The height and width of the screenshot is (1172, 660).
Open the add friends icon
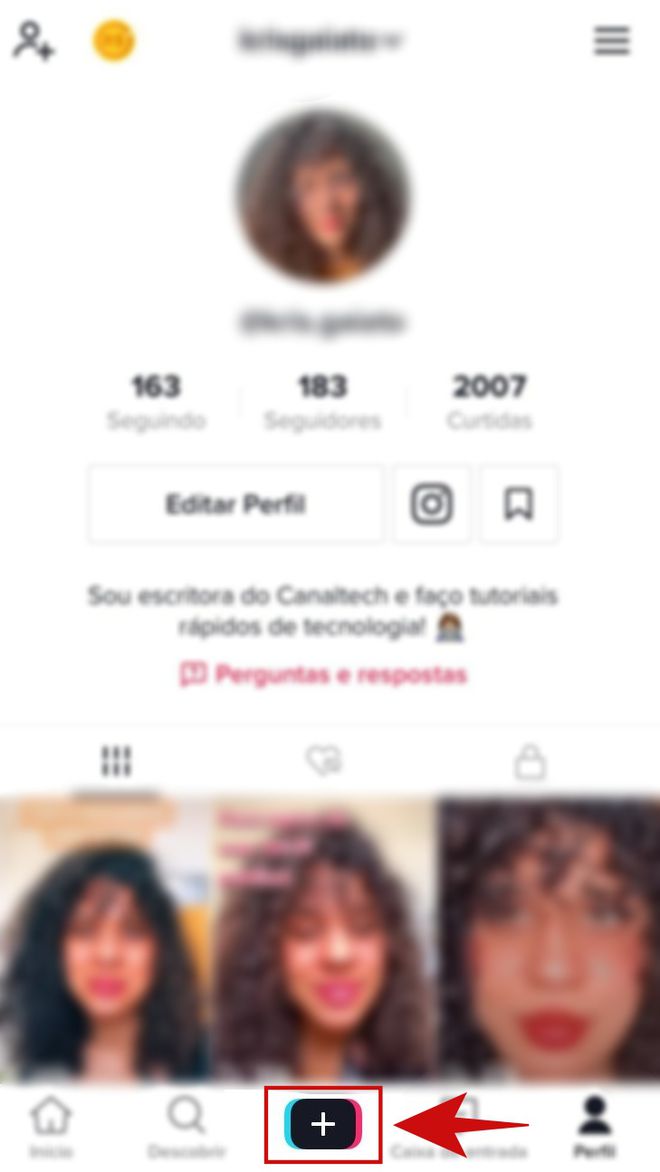coord(34,40)
